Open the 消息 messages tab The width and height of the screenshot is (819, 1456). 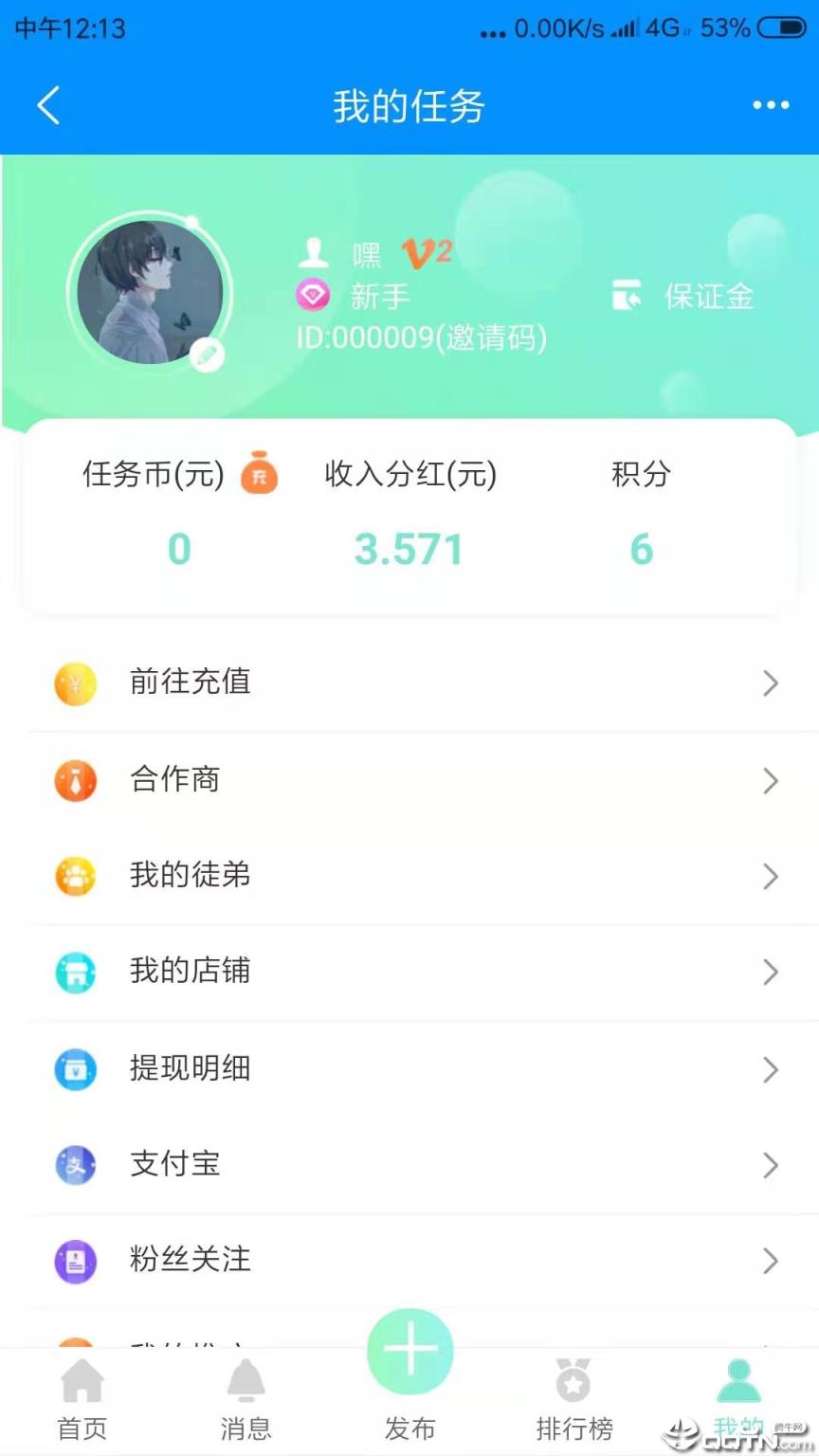coord(246,1403)
